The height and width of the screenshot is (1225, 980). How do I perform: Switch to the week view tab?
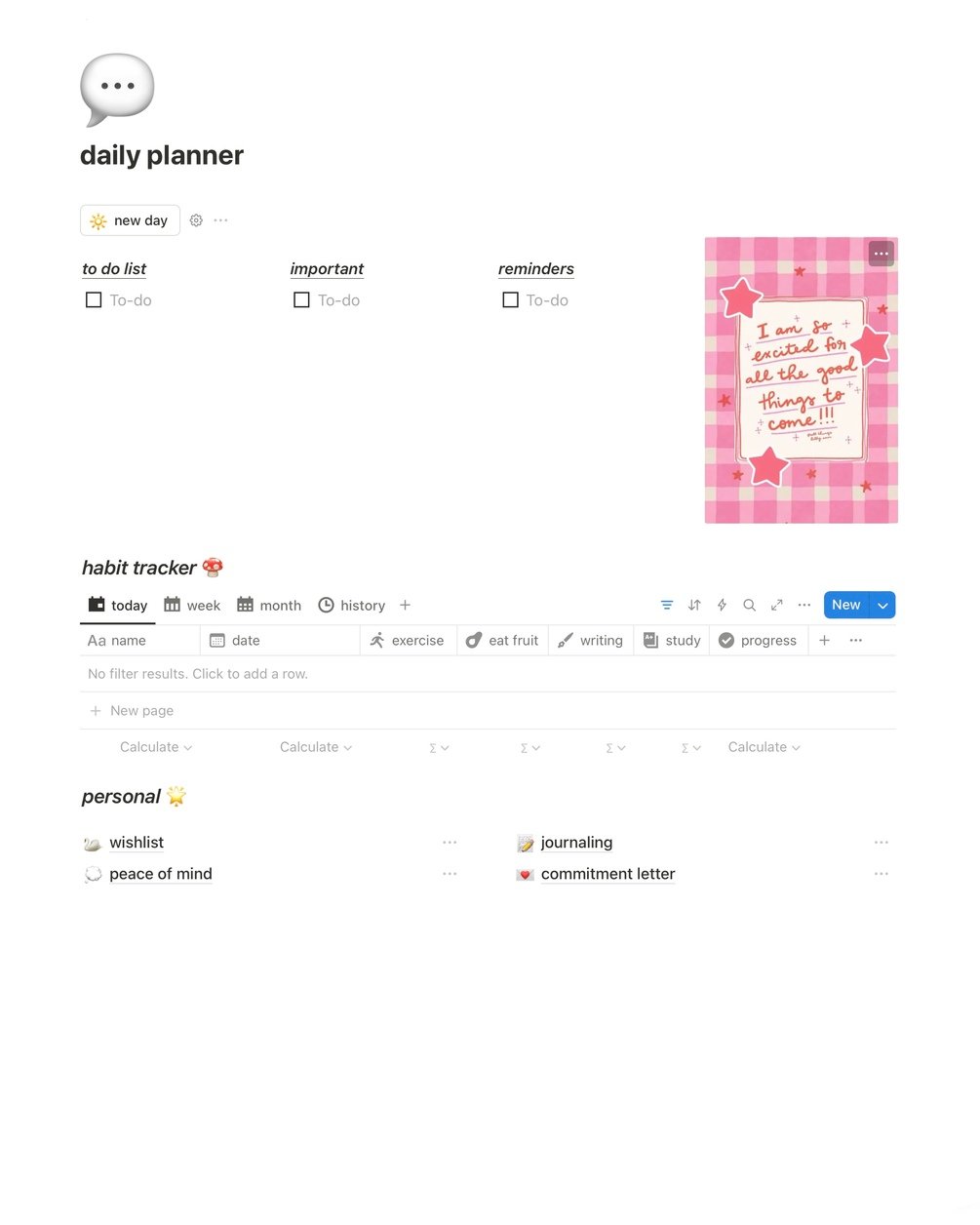[x=192, y=606]
